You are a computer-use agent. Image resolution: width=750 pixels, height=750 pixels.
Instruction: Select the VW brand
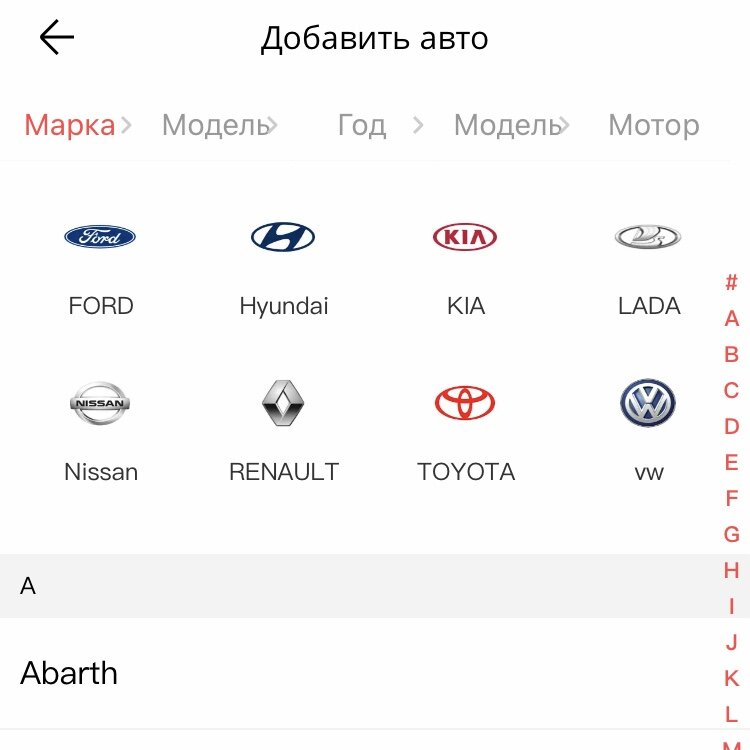[x=648, y=427]
